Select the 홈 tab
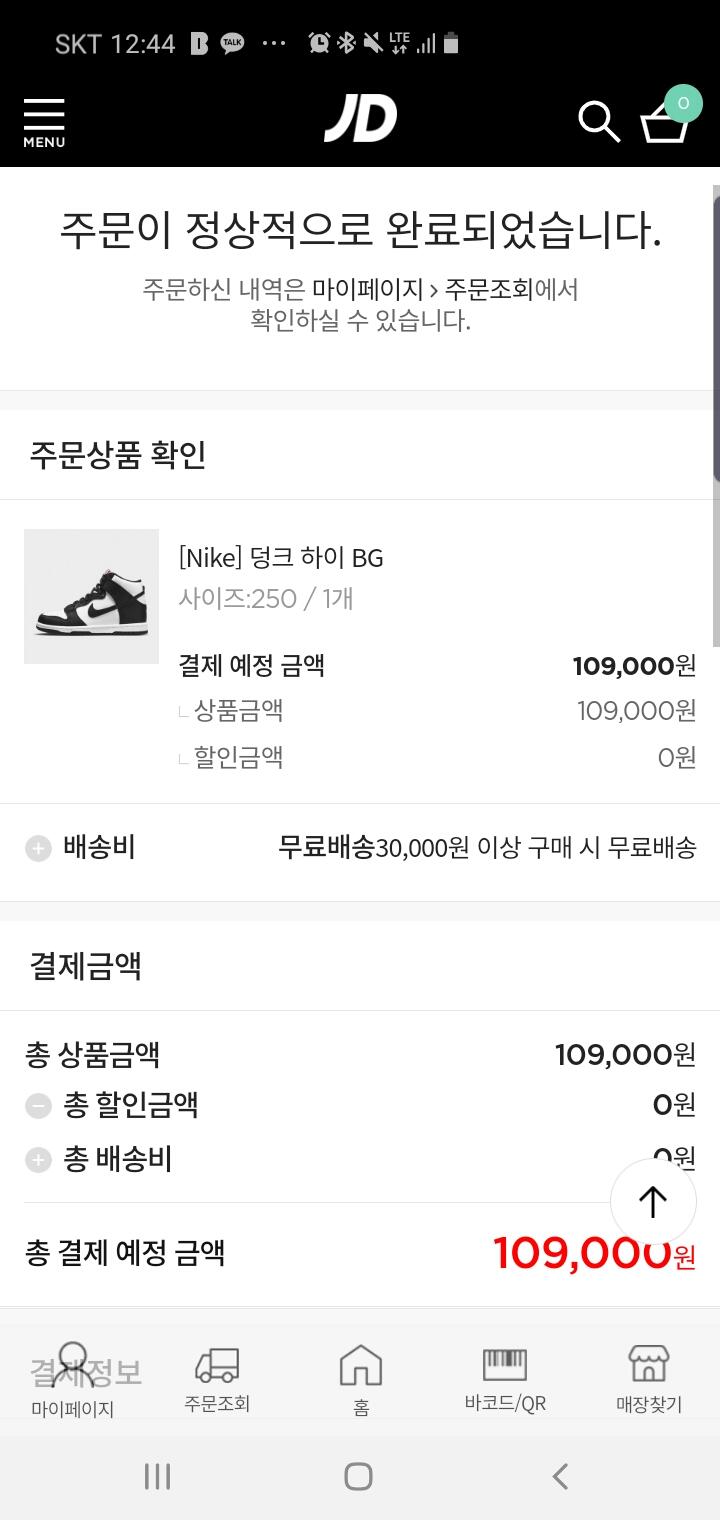720x1520 pixels. coord(361,1379)
